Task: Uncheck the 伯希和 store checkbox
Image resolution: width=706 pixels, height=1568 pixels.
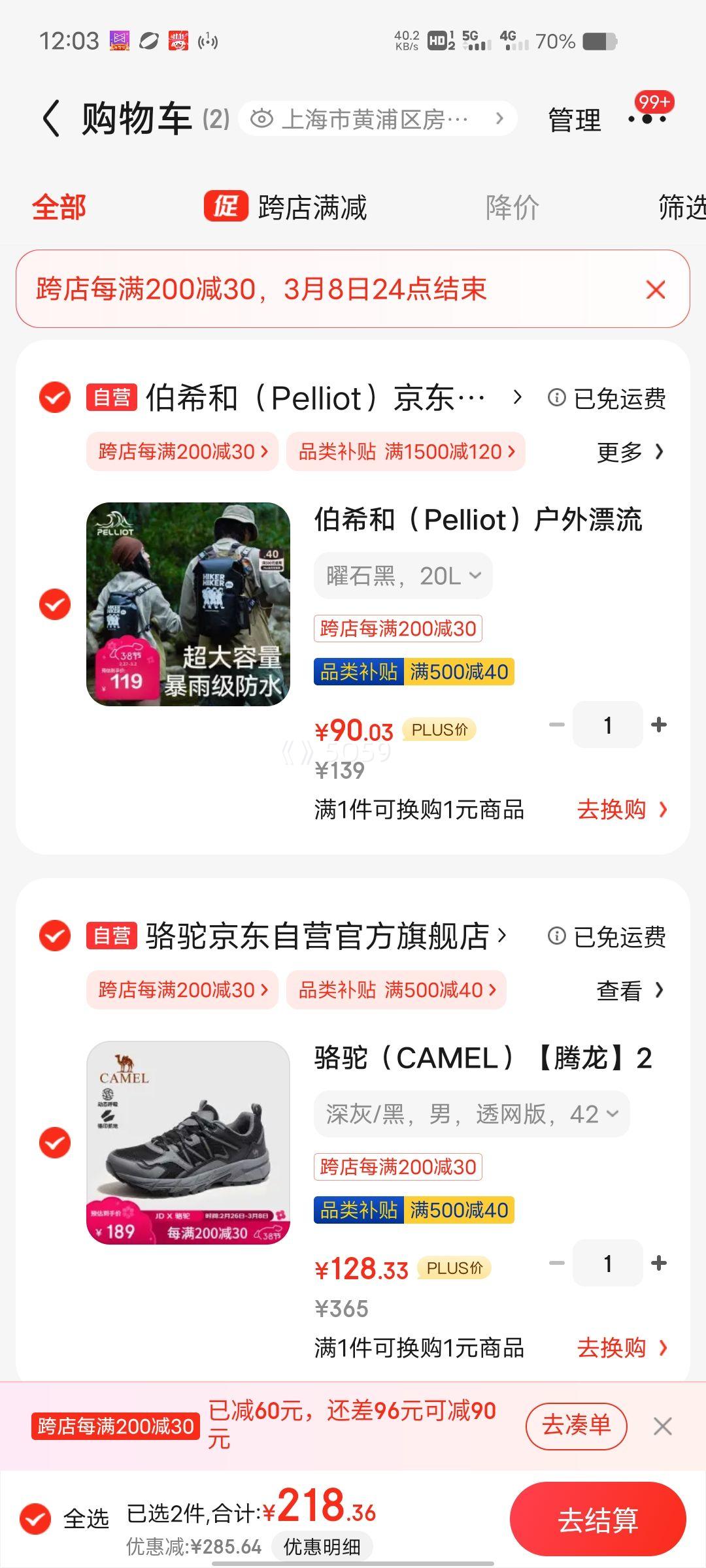Action: 55,397
